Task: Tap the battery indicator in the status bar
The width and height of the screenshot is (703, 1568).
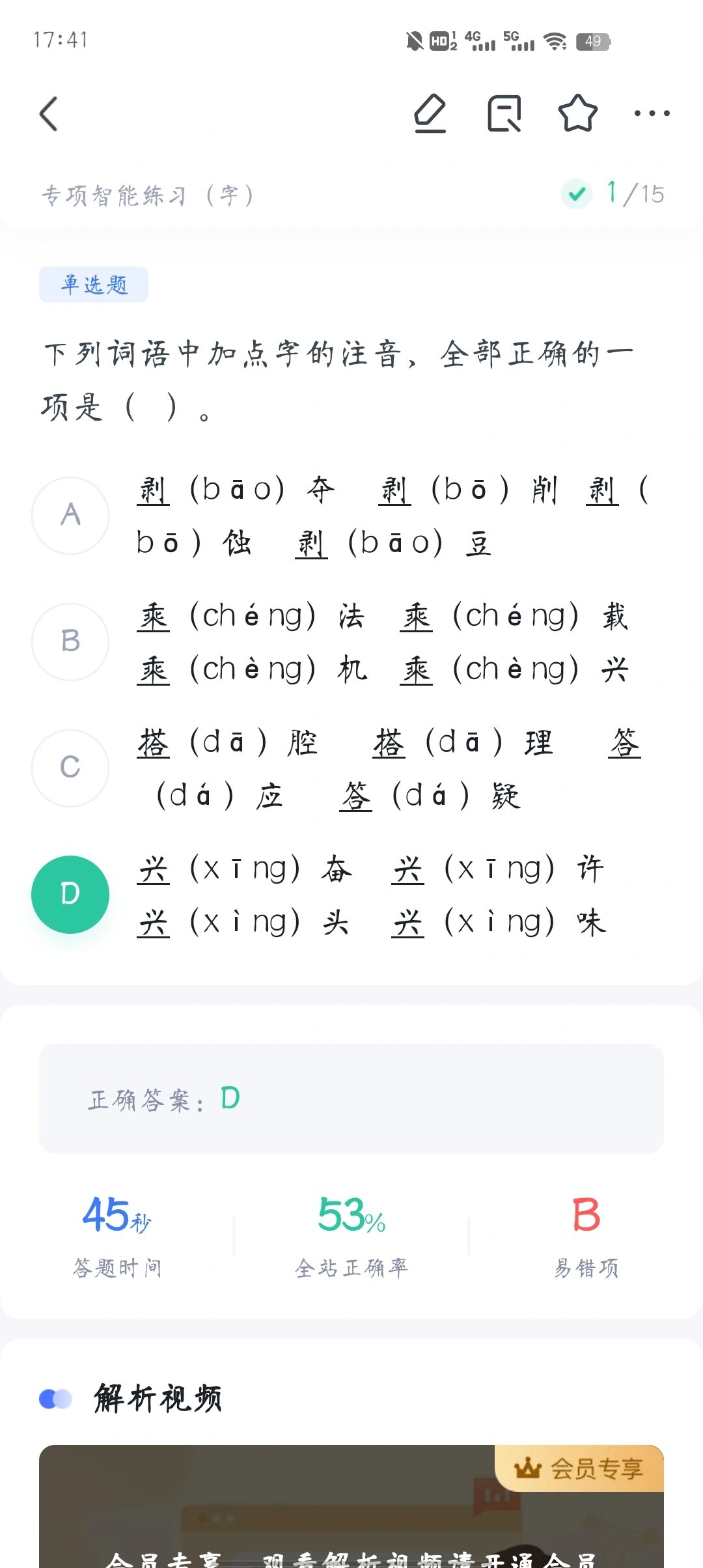Action: (593, 42)
